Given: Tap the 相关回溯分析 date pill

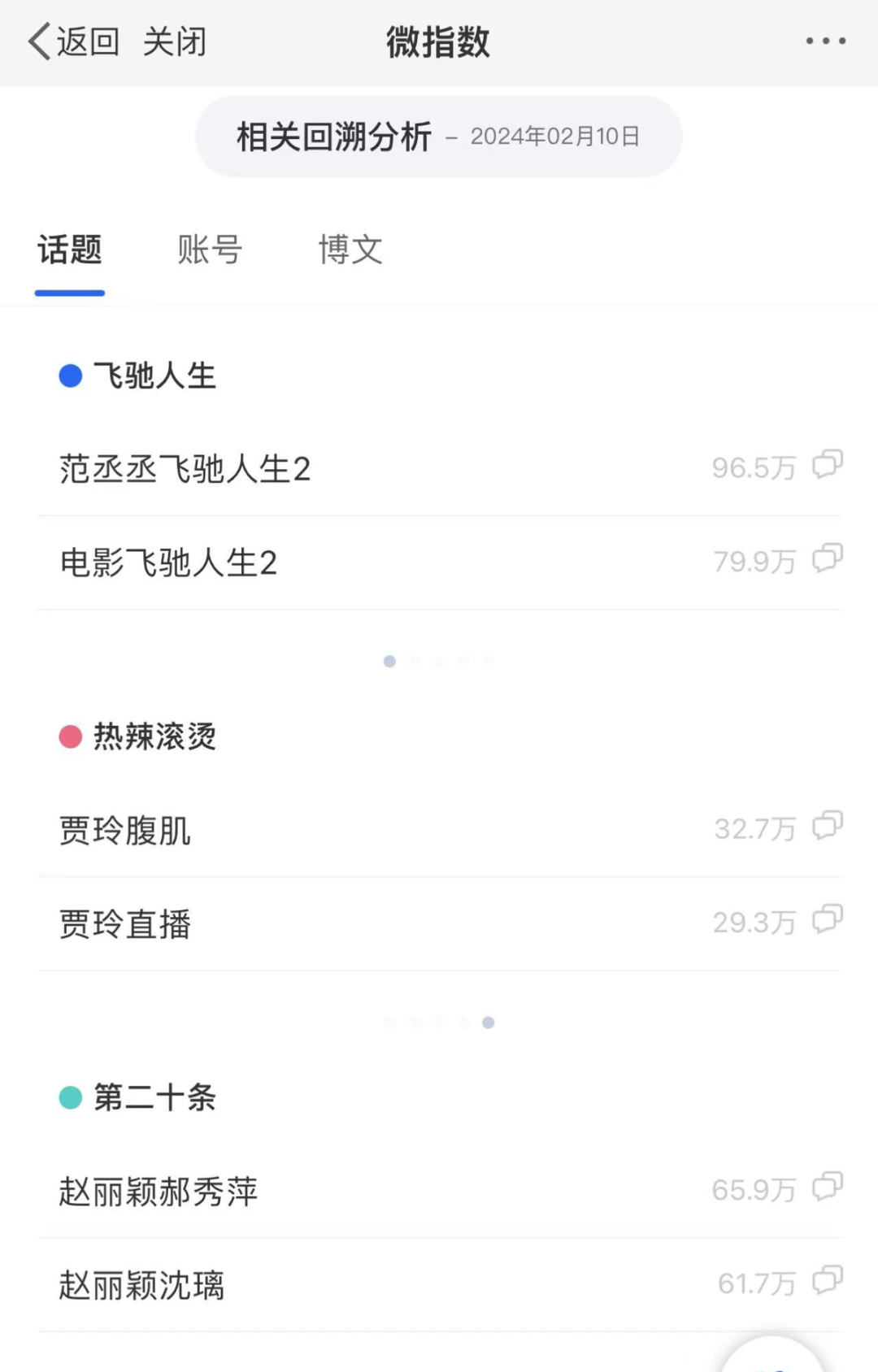Looking at the screenshot, I should tap(438, 137).
